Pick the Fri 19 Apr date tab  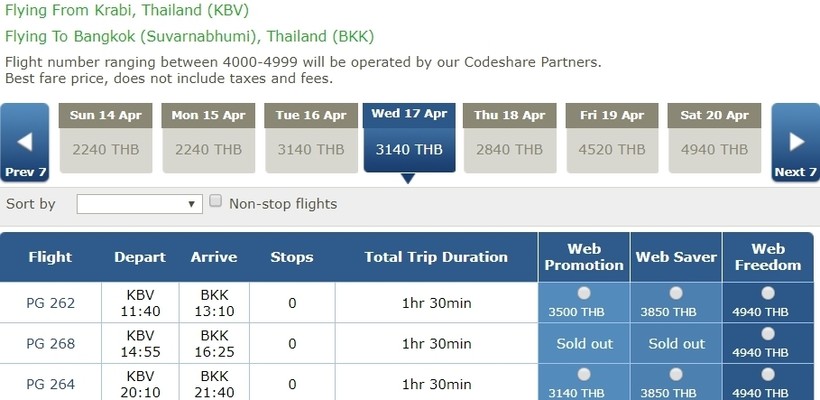pyautogui.click(x=613, y=138)
